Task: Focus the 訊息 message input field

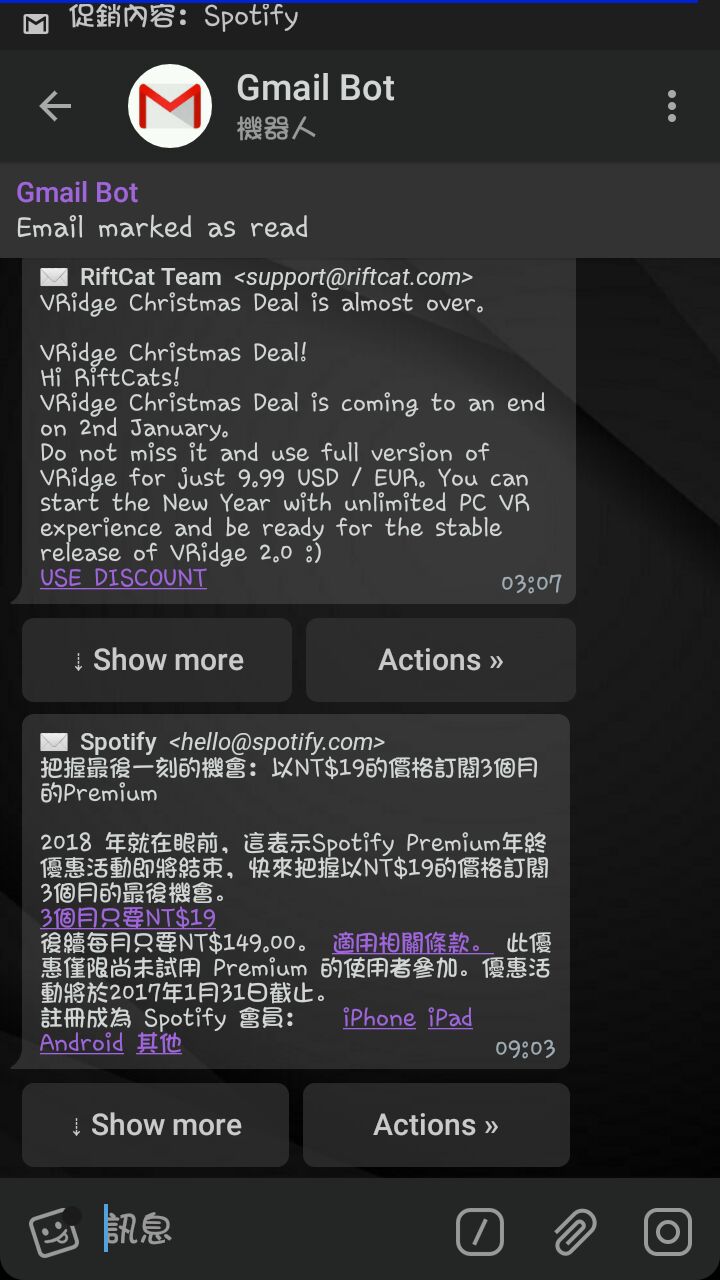Action: click(270, 1231)
